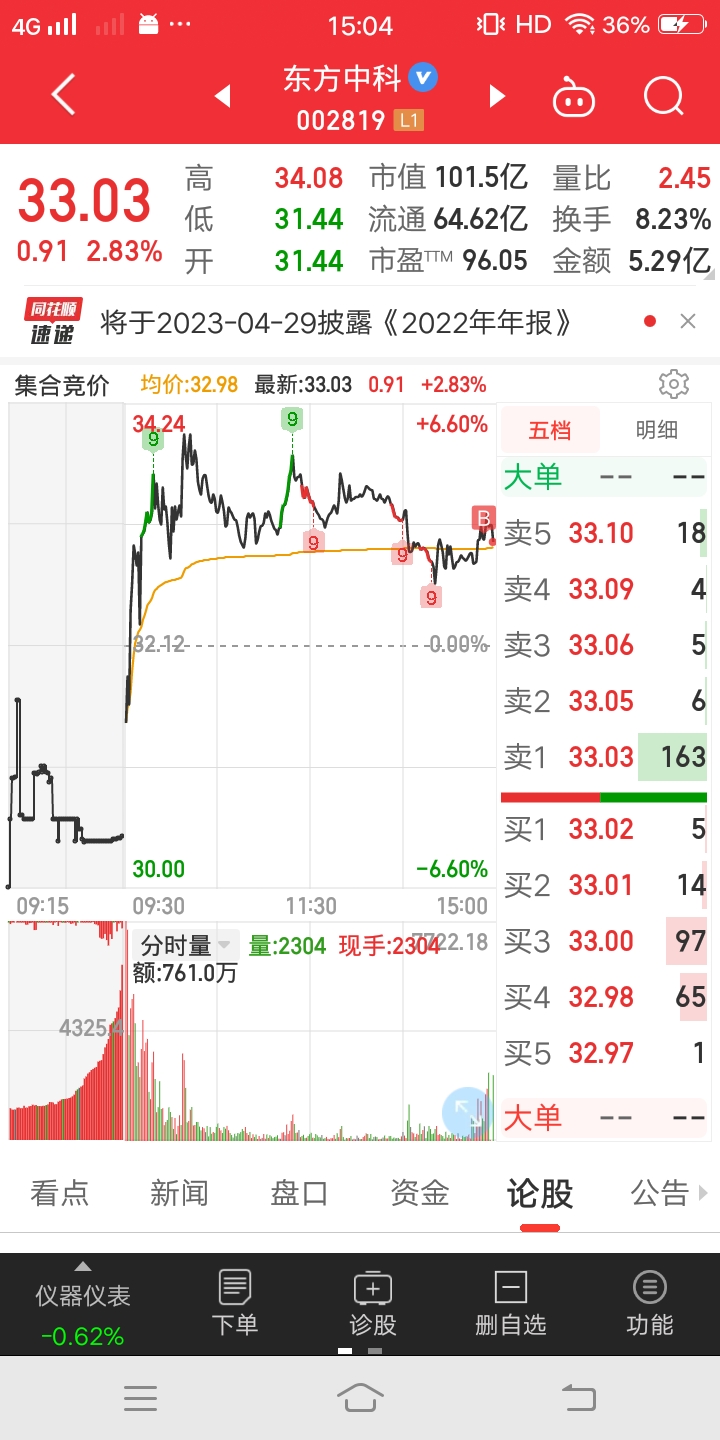Open the 看点 tab

coord(60,1193)
